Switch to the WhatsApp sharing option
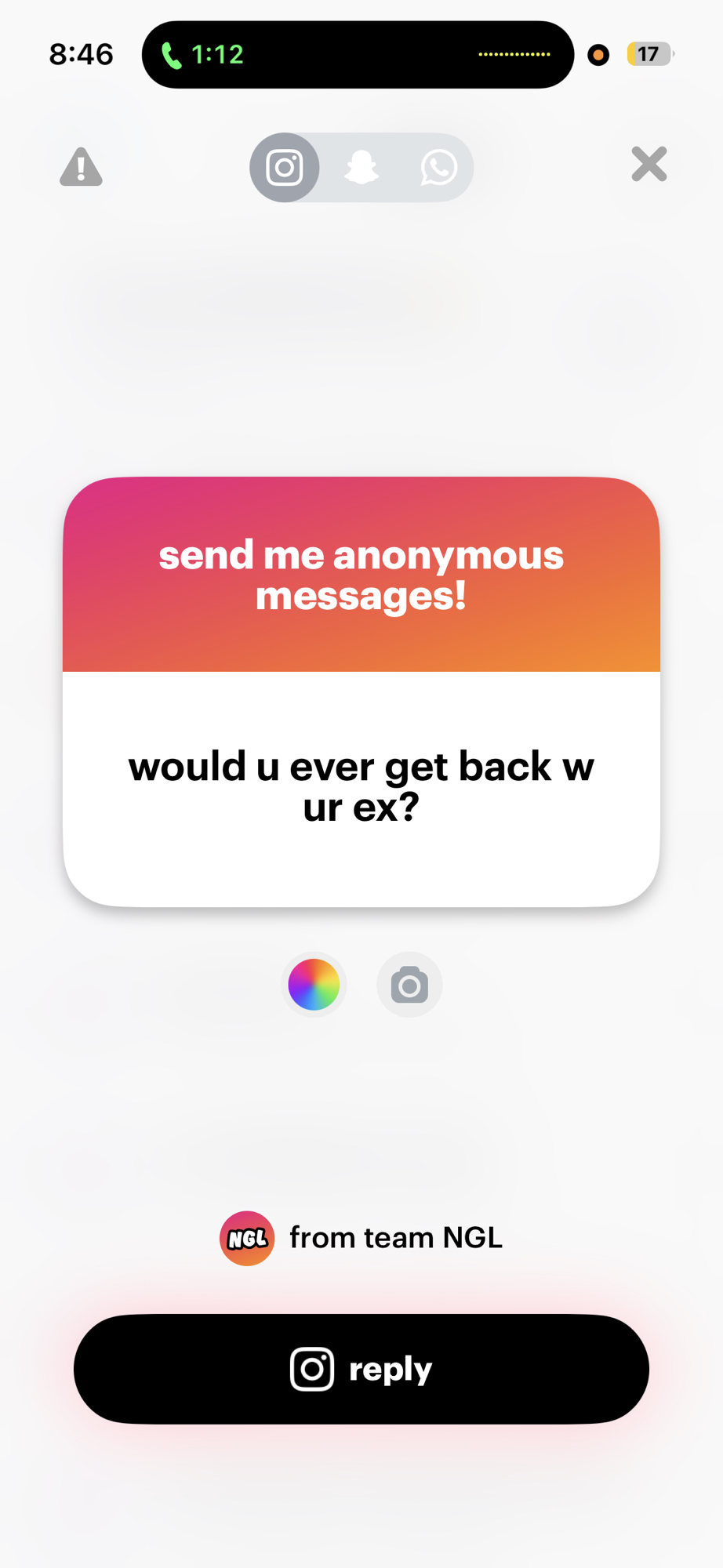This screenshot has width=723, height=1568. (x=438, y=168)
